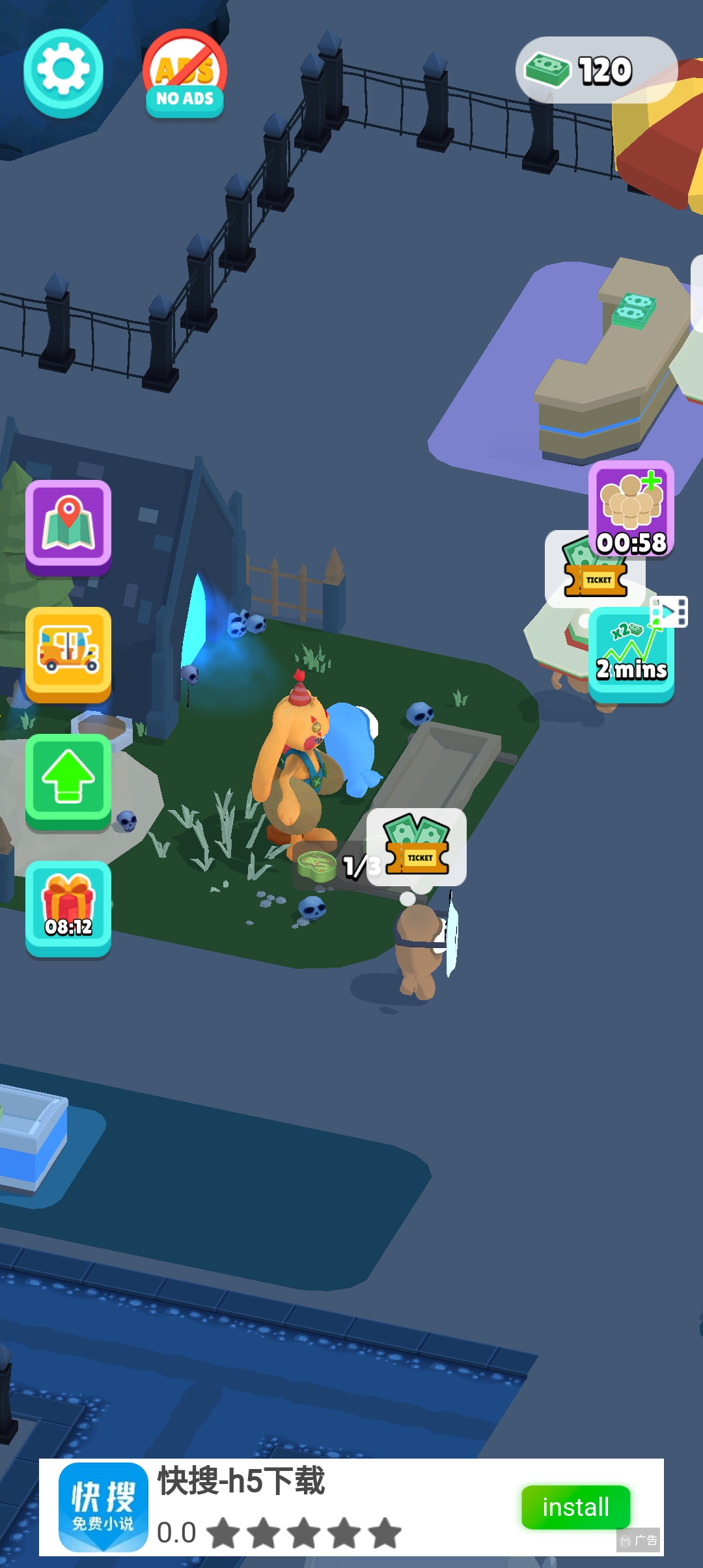Open the tuk-tuk vehicle button
This screenshot has height=1568, width=703.
coord(68,652)
